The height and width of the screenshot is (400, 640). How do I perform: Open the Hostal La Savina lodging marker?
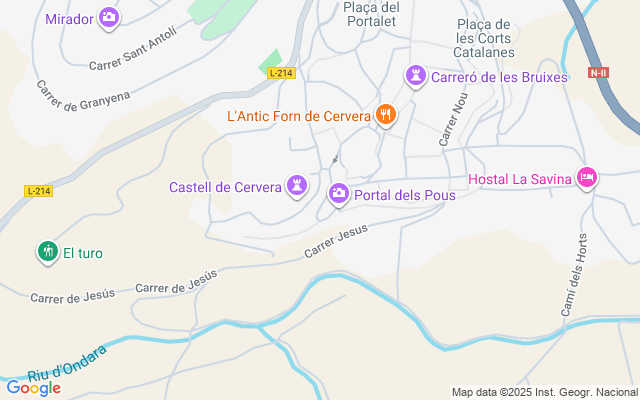[587, 178]
